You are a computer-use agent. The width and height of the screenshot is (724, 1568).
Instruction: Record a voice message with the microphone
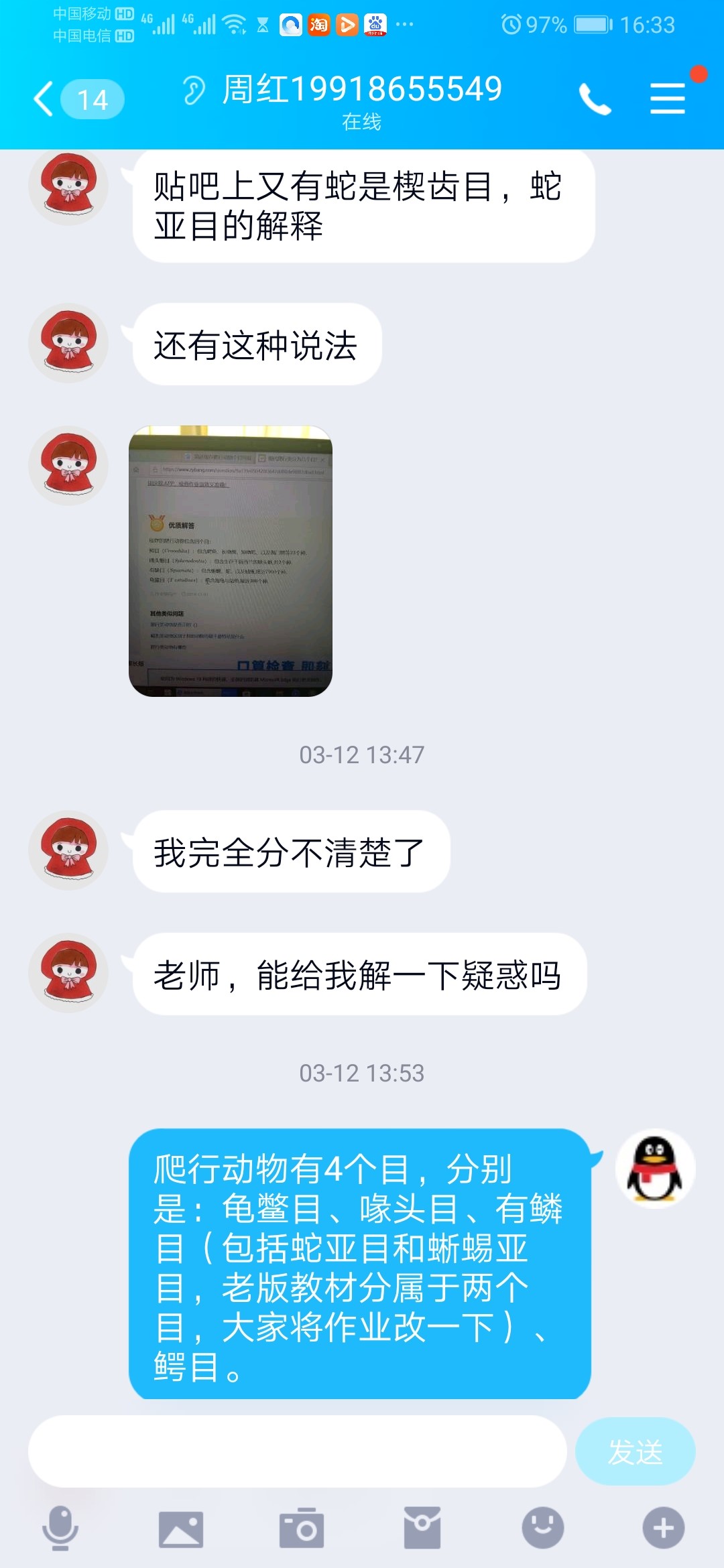pyautogui.click(x=60, y=1529)
